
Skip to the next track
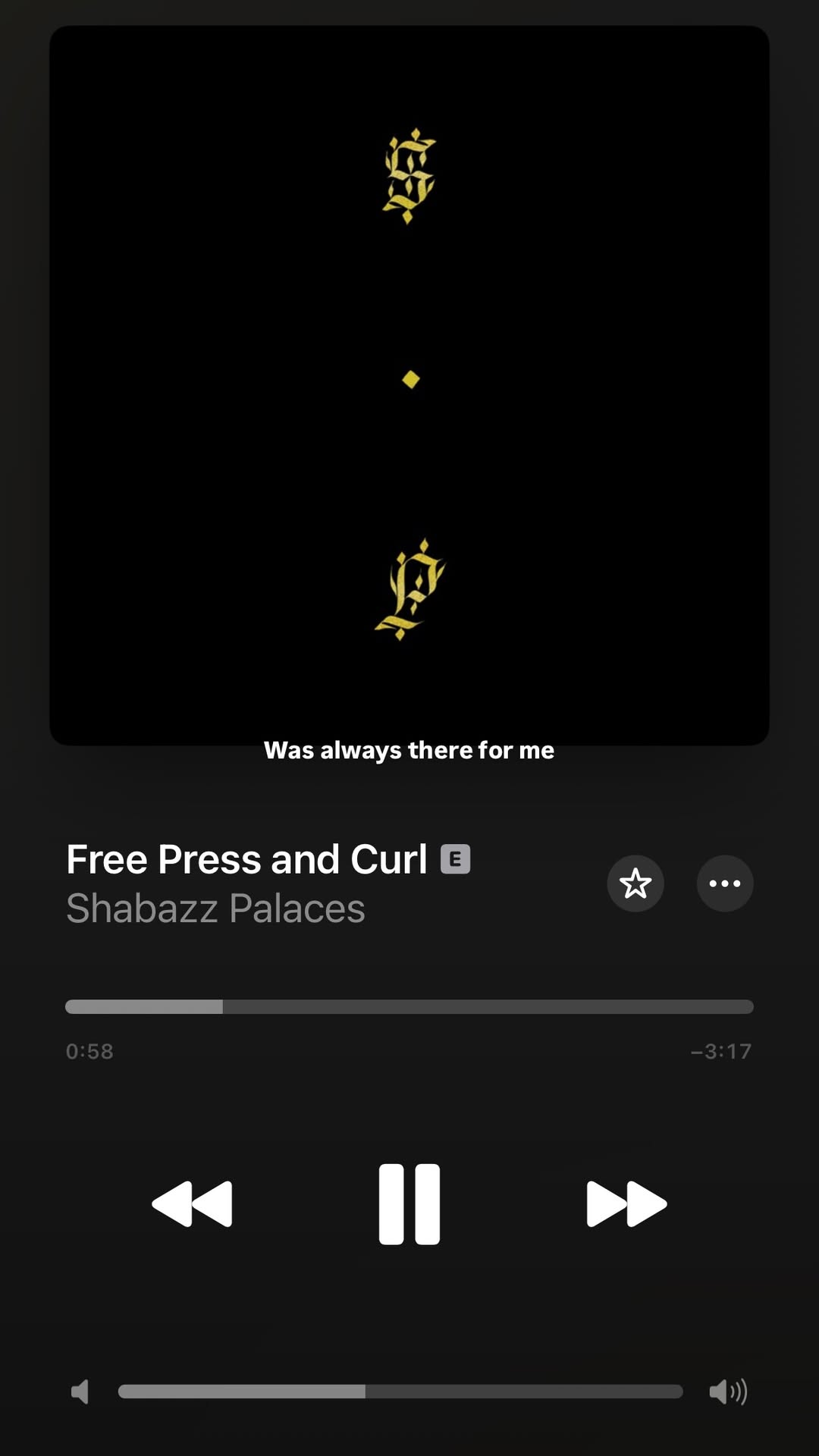point(626,1203)
